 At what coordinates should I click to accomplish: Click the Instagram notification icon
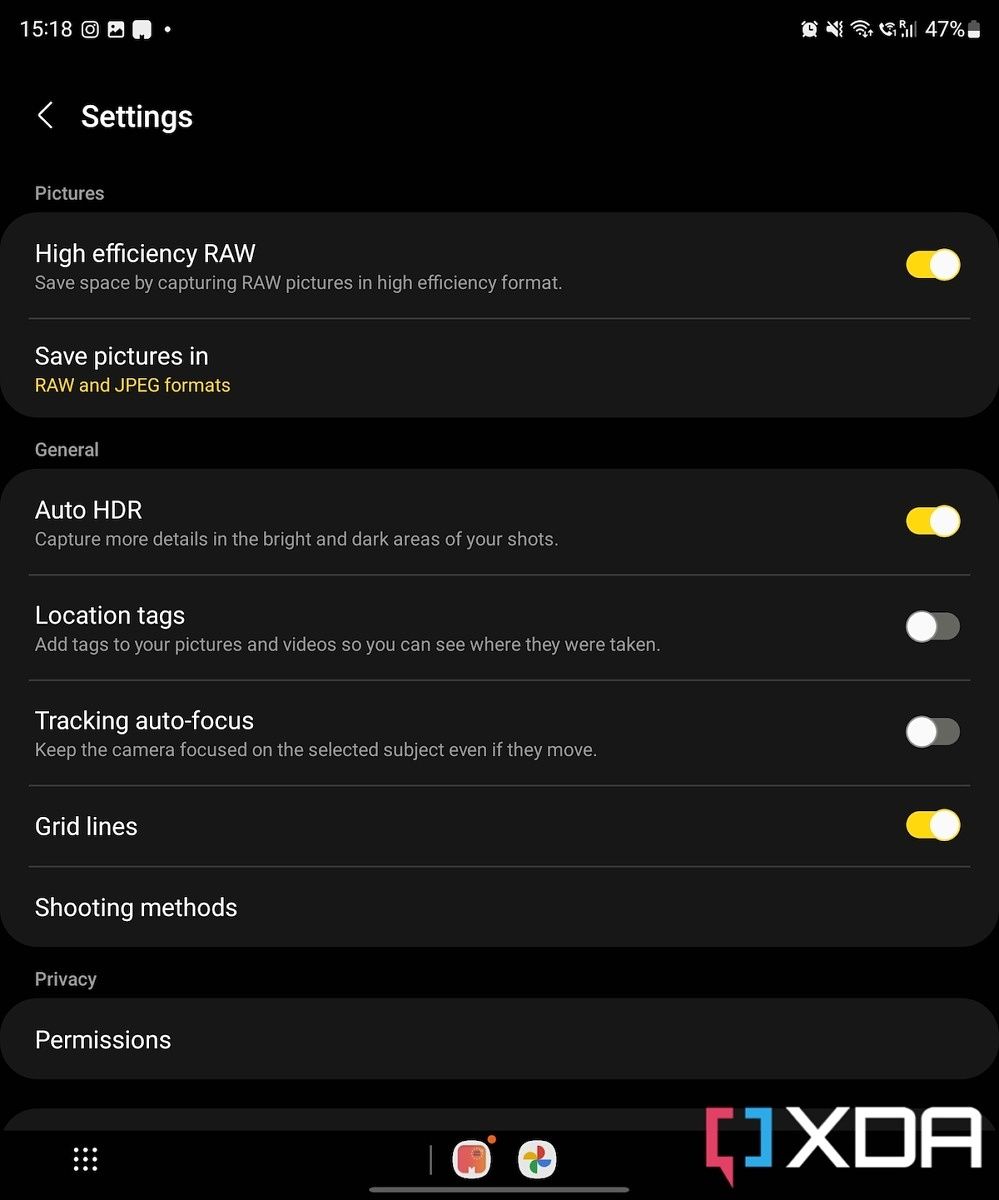click(89, 29)
